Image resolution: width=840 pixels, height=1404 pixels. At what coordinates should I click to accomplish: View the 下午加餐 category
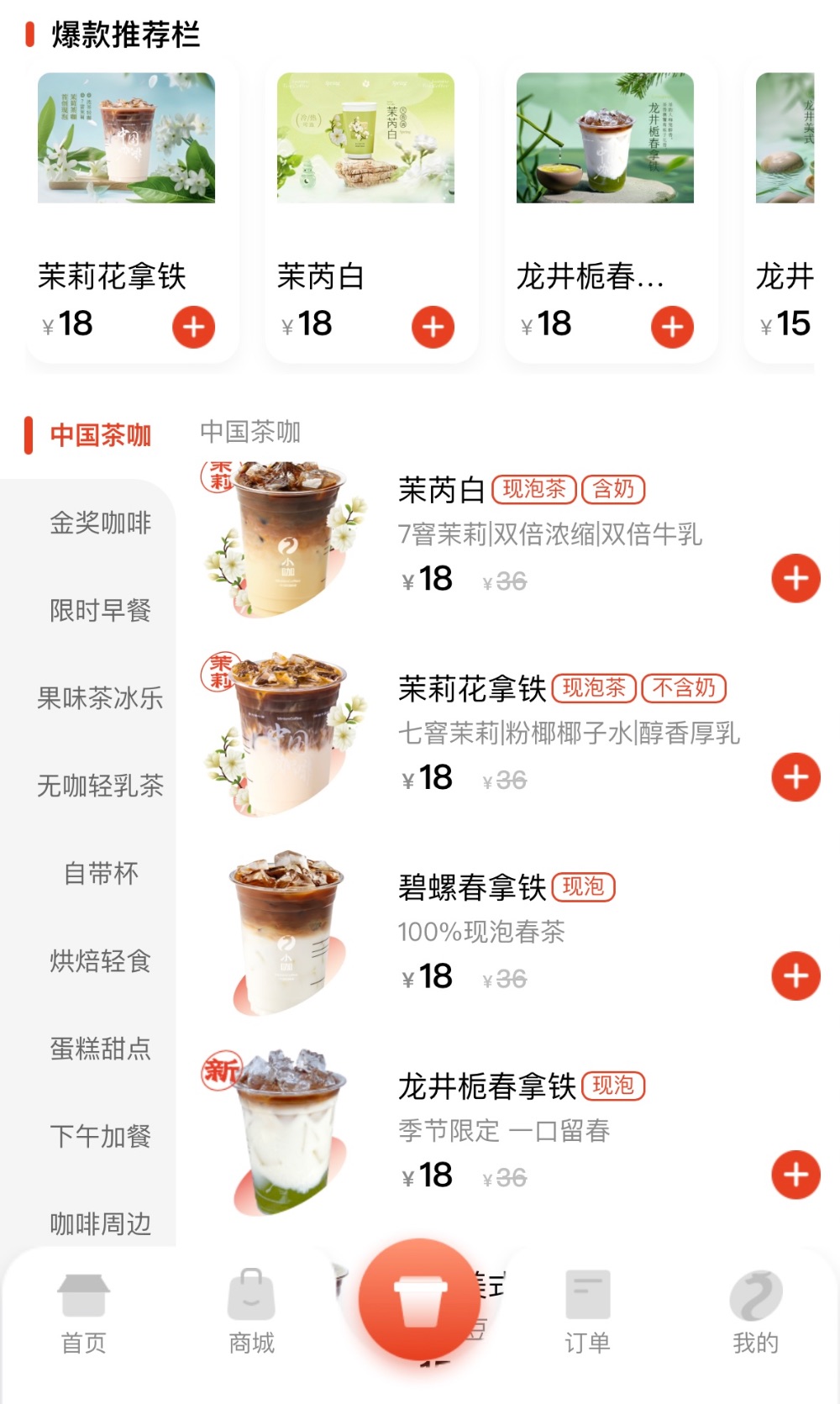click(100, 1136)
